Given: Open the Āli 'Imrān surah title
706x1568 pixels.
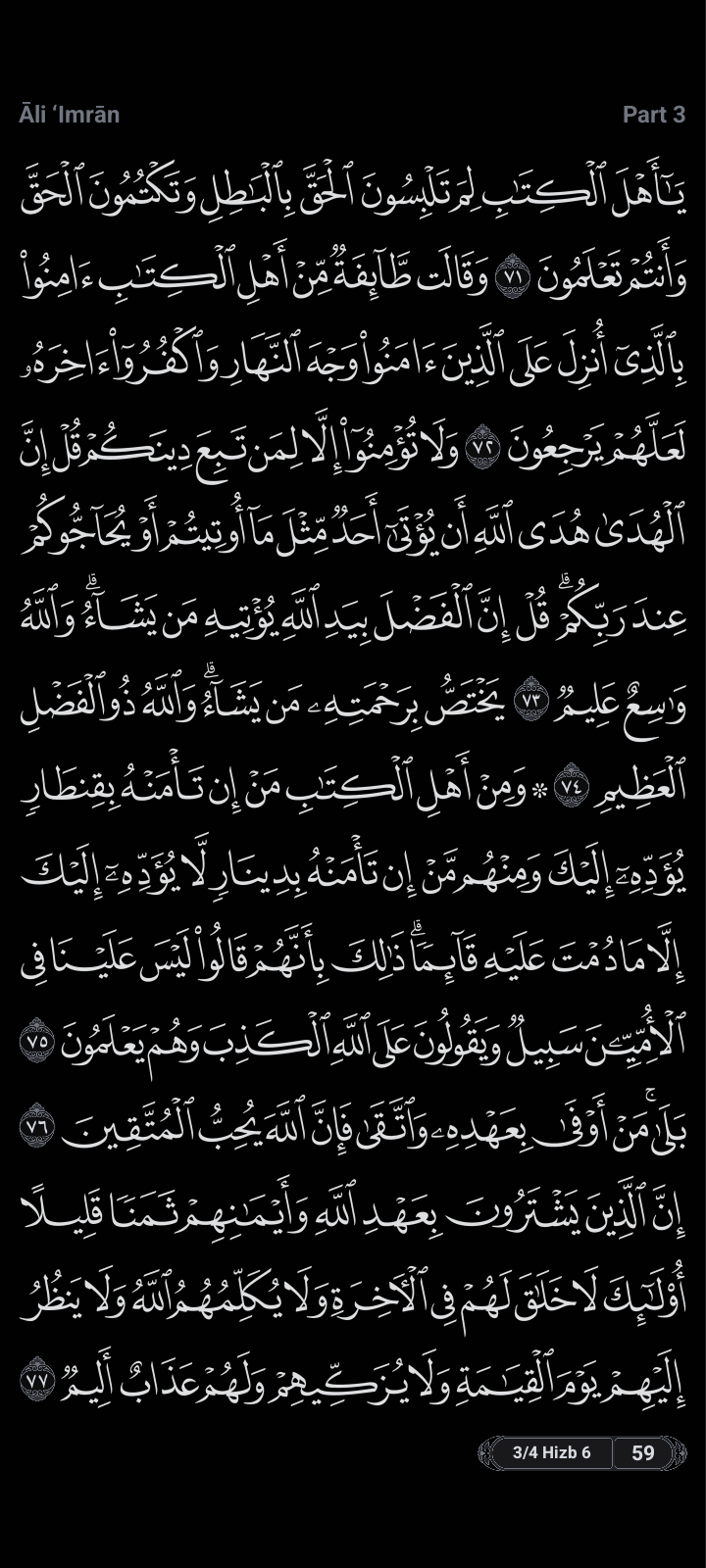Looking at the screenshot, I should point(70,115).
